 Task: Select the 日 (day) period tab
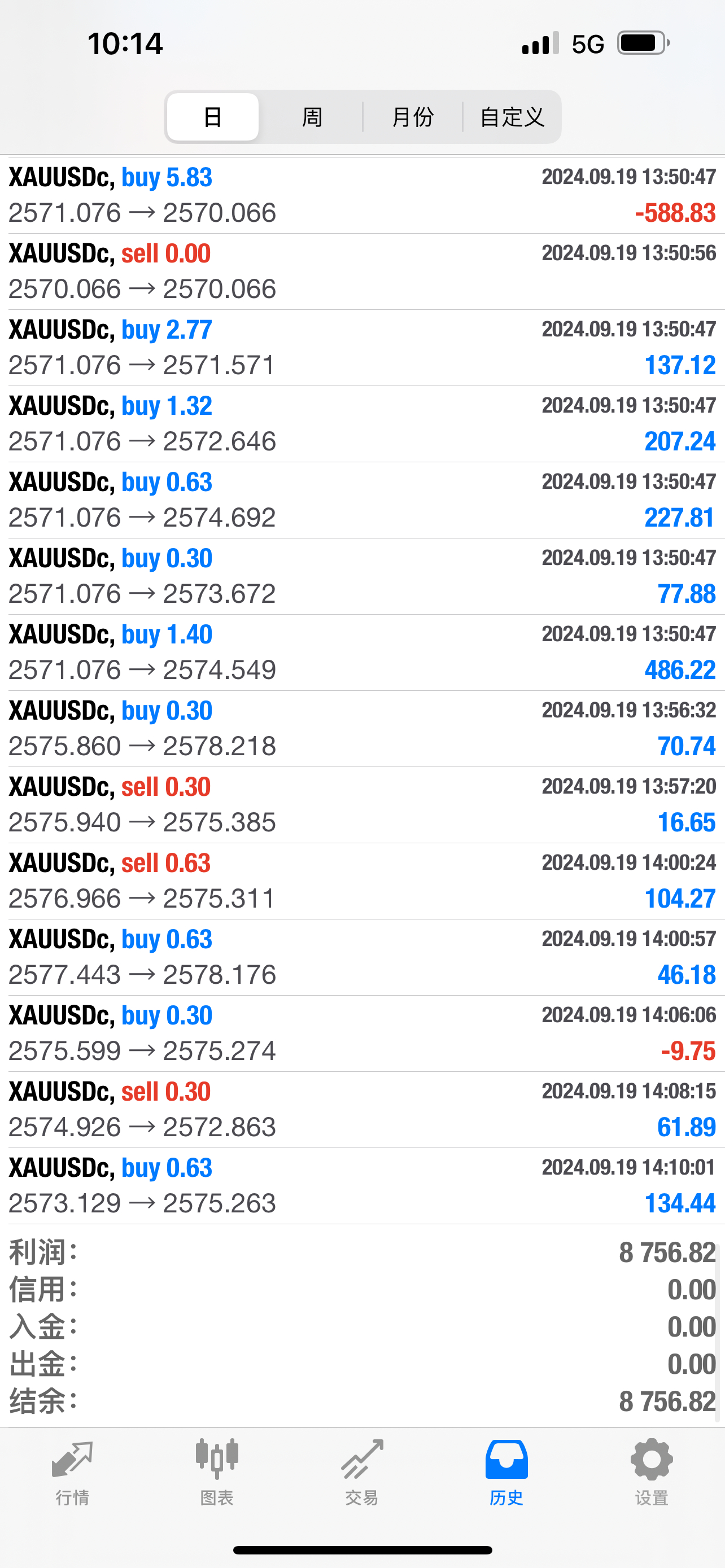(x=212, y=117)
